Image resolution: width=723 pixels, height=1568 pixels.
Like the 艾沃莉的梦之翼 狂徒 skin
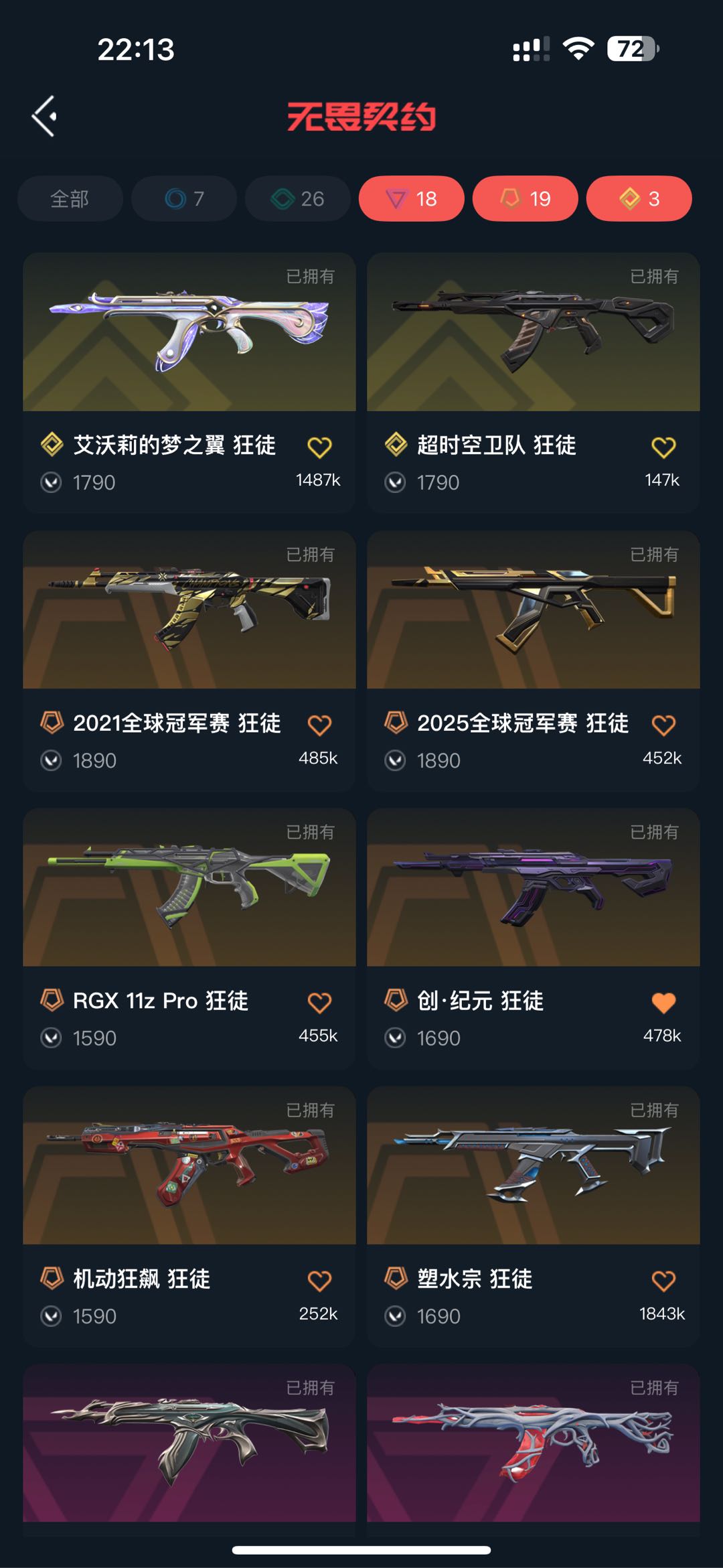point(319,447)
